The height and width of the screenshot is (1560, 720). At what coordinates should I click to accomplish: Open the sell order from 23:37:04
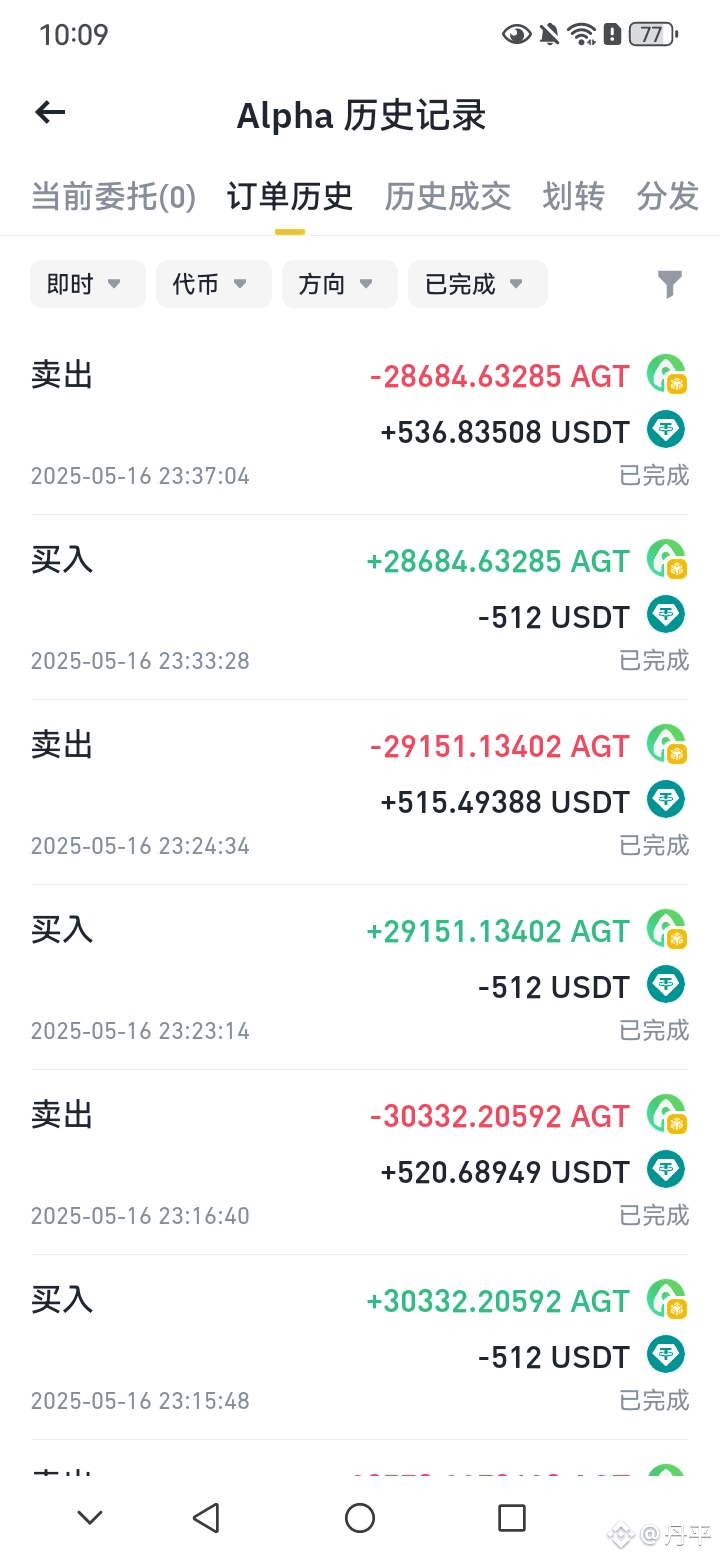pyautogui.click(x=360, y=422)
